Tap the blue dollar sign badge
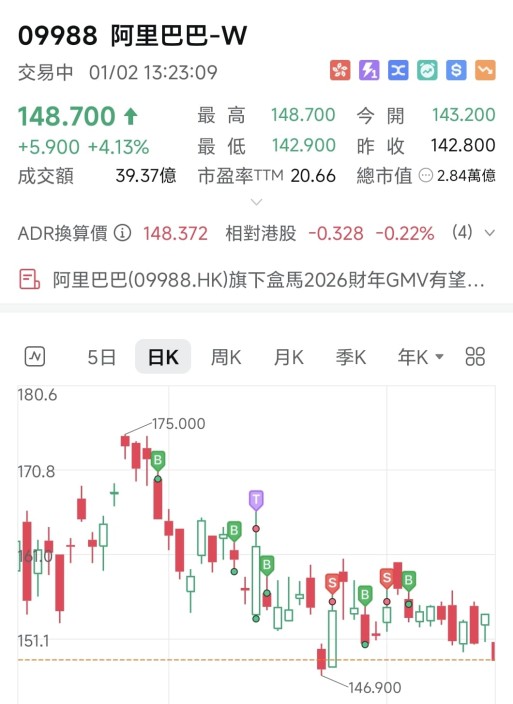The height and width of the screenshot is (704, 513). click(x=456, y=70)
